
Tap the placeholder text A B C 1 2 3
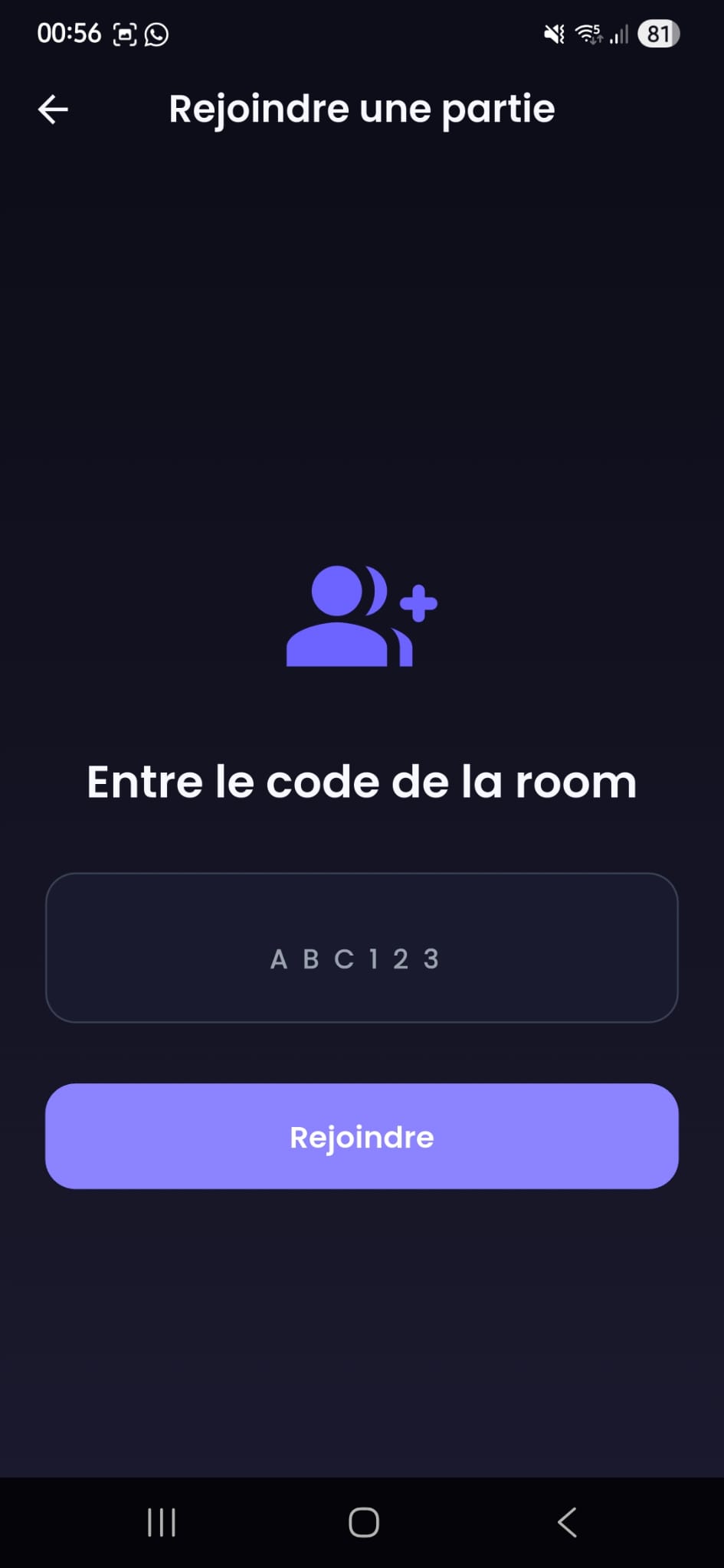[x=354, y=959]
